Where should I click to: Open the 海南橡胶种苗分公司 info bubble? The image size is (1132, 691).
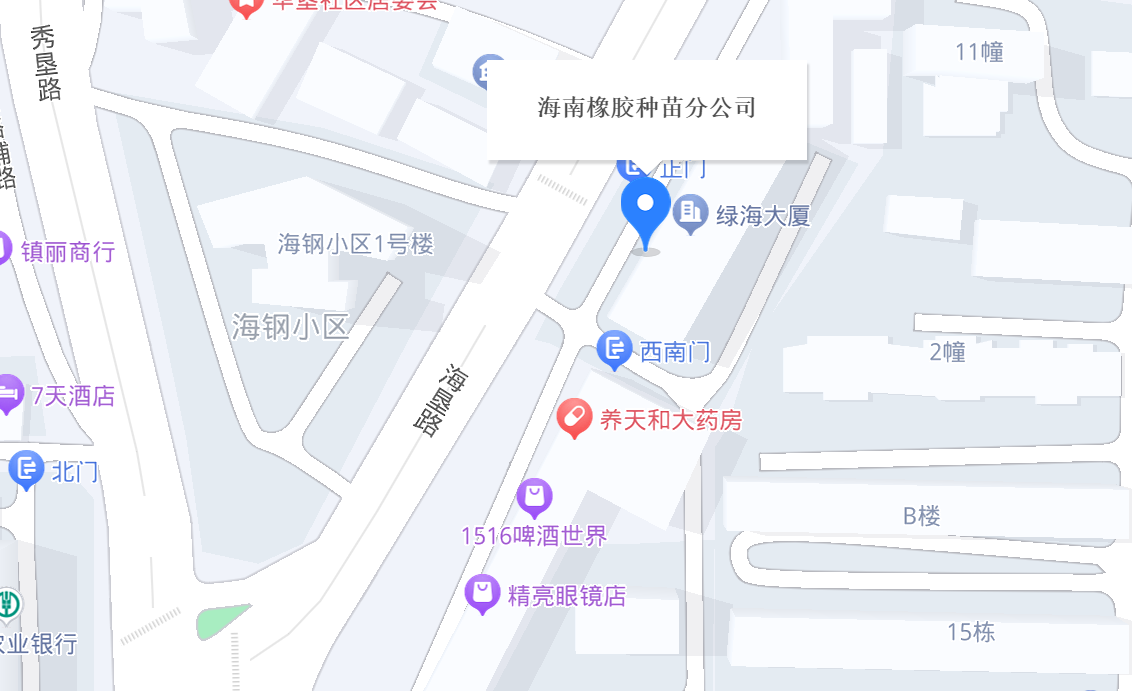point(646,108)
